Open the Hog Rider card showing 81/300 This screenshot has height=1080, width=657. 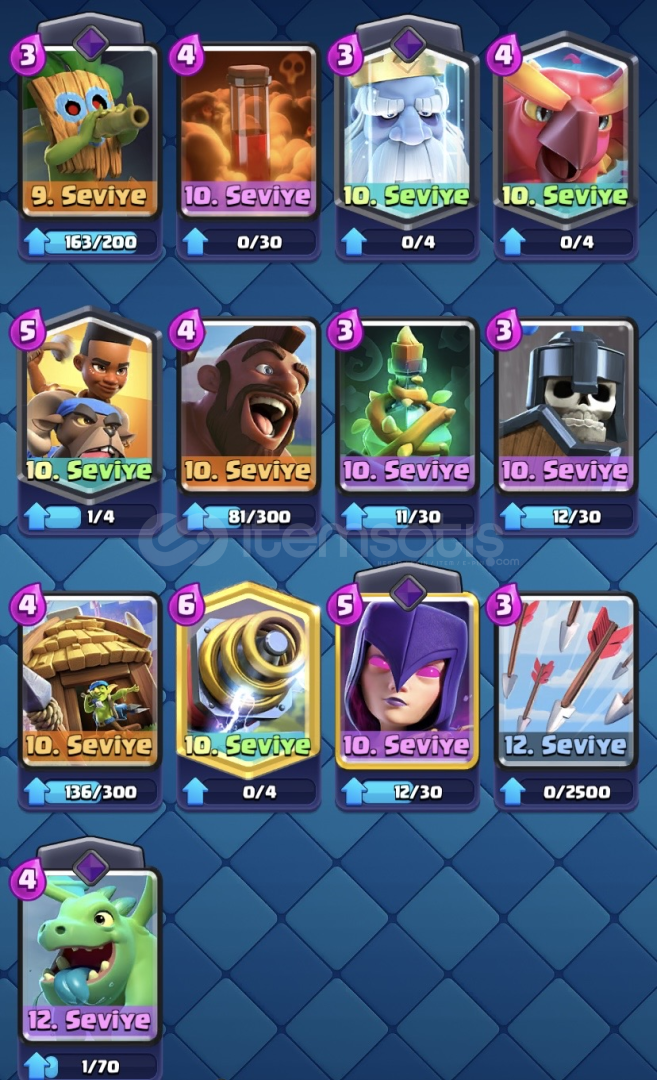248,405
